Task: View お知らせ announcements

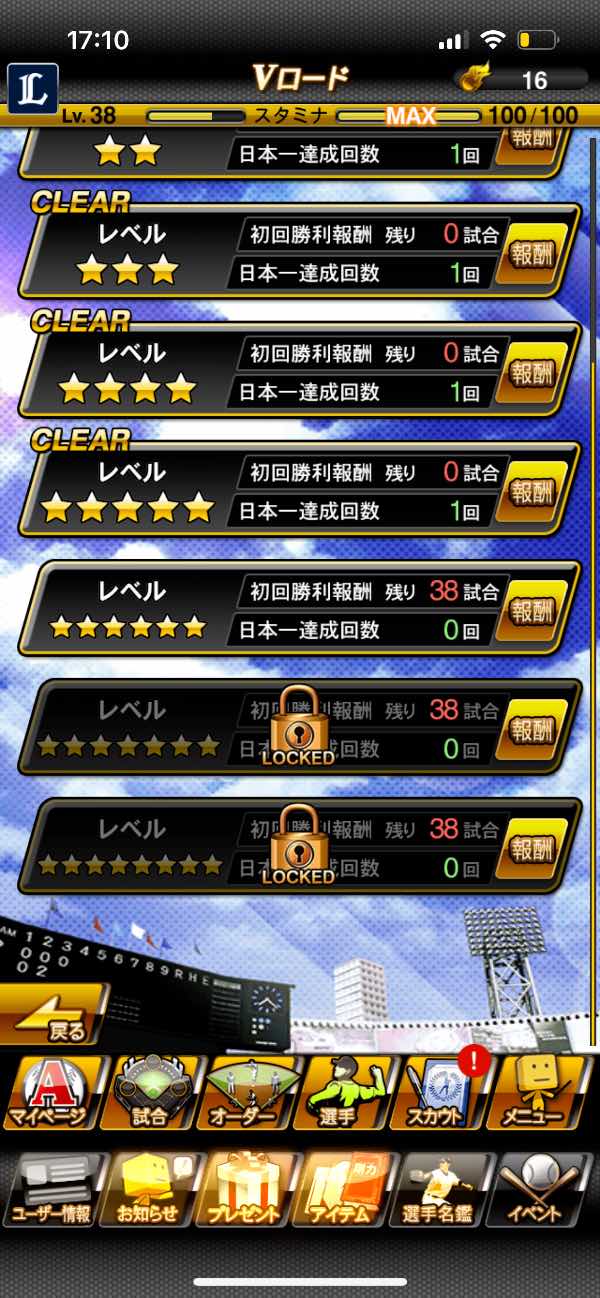Action: pos(150,1192)
